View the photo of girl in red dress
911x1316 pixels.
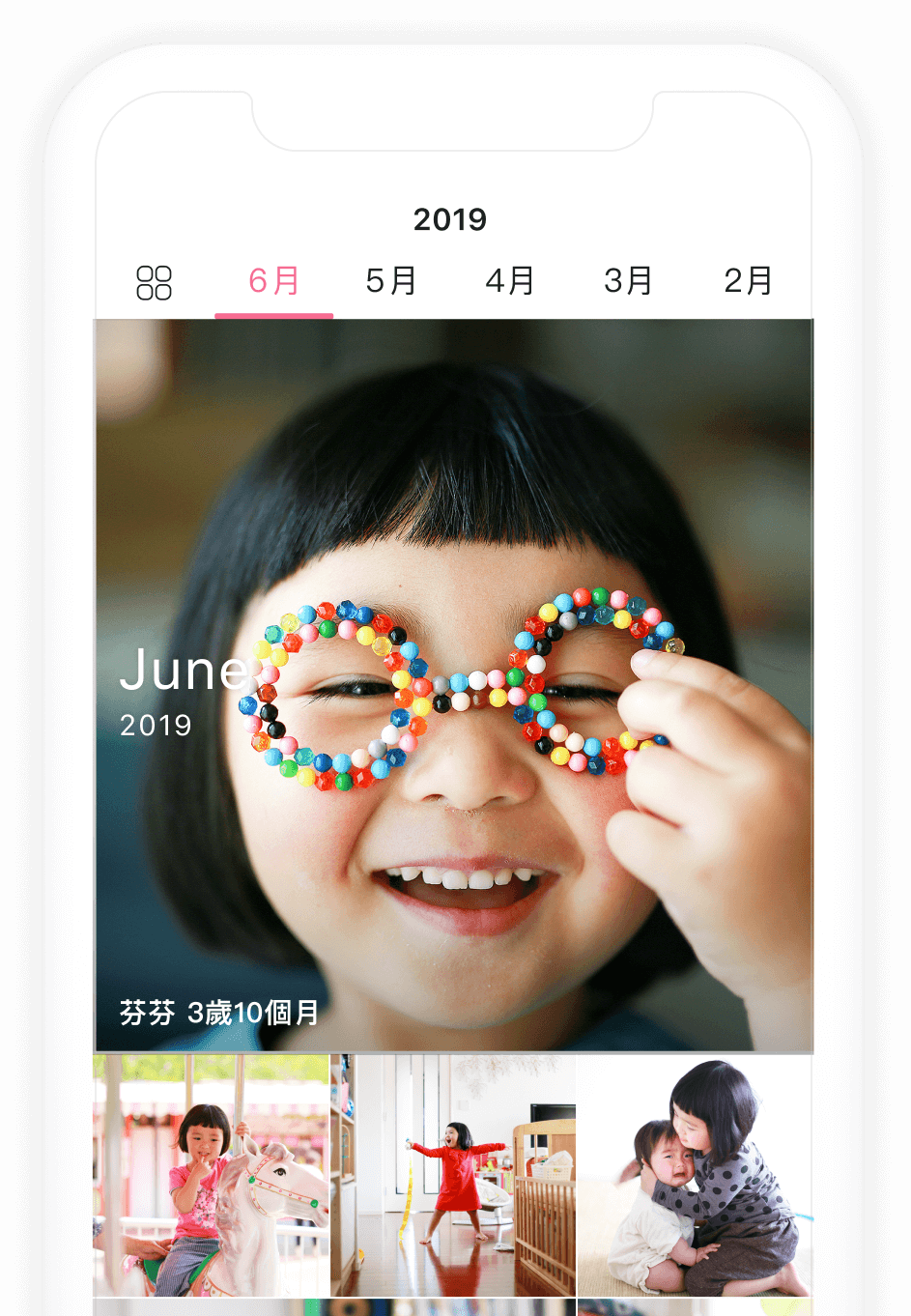(x=453, y=1175)
